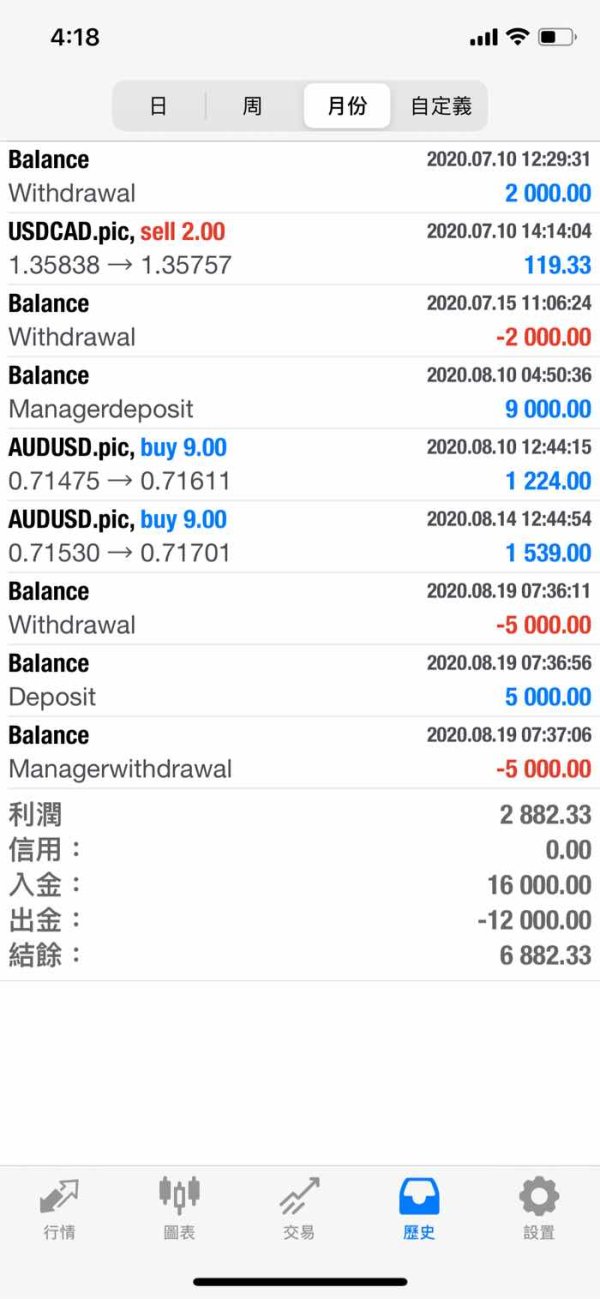Switch to the 圖表 chart tab
The image size is (600, 1299).
[179, 1209]
